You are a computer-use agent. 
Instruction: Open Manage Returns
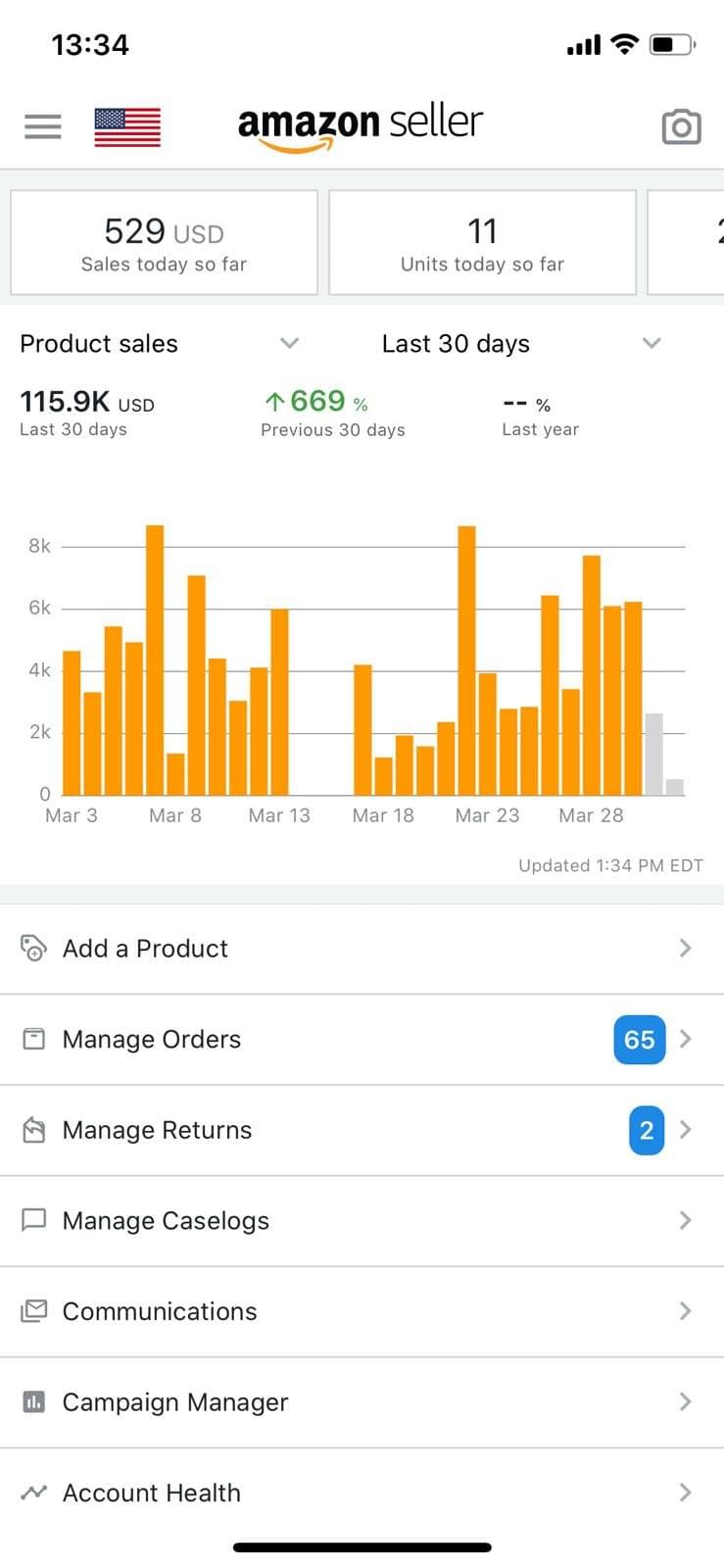362,1130
